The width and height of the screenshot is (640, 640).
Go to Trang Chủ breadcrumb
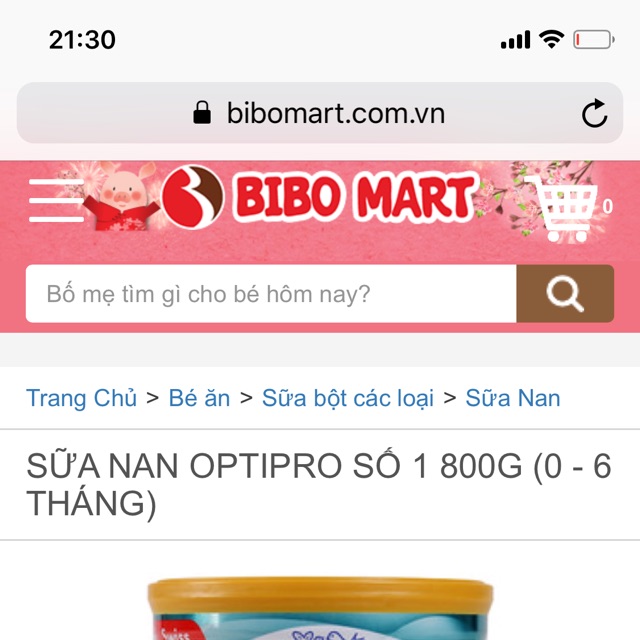81,398
